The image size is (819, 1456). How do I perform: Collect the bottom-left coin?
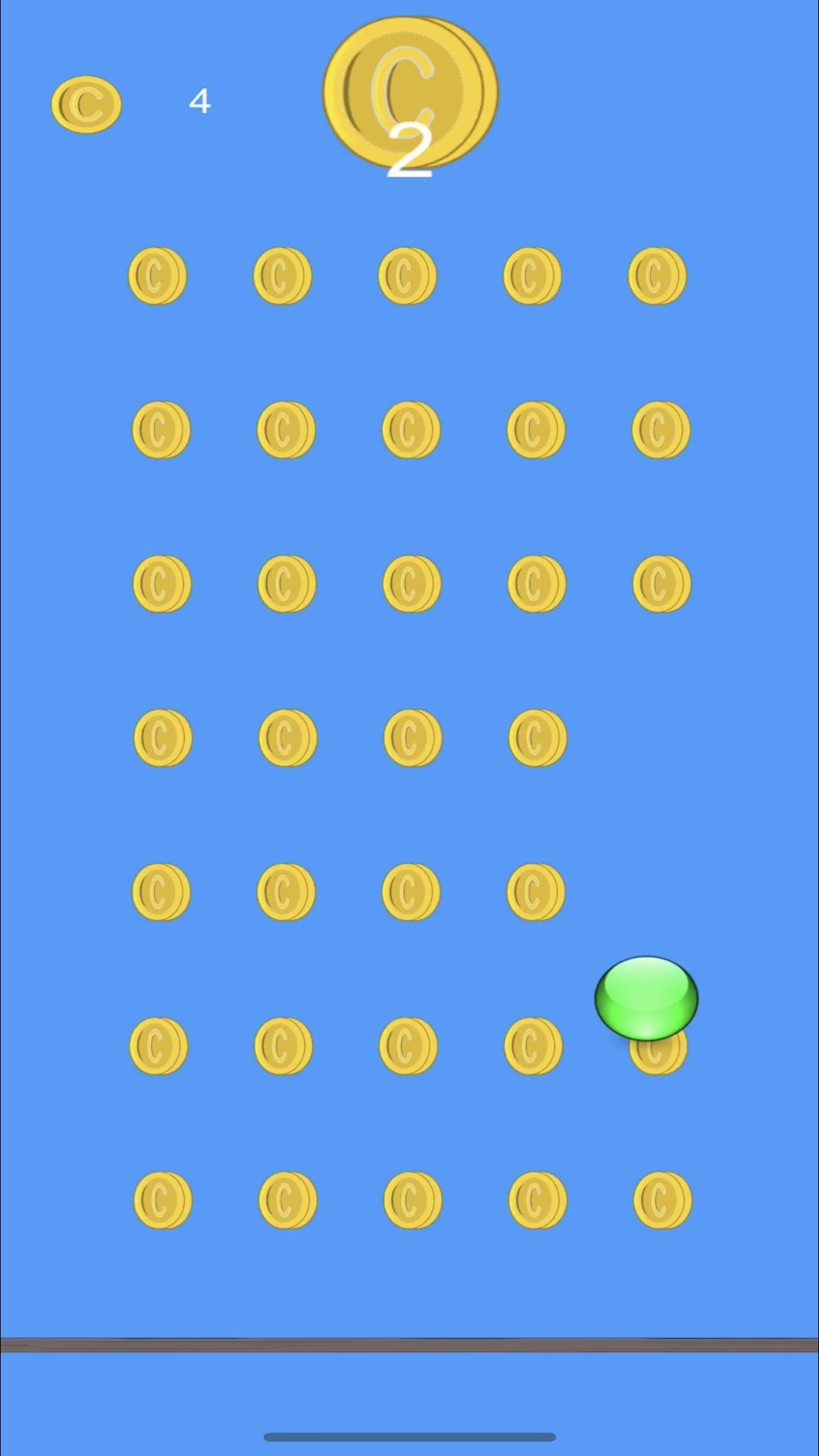[x=162, y=1198]
